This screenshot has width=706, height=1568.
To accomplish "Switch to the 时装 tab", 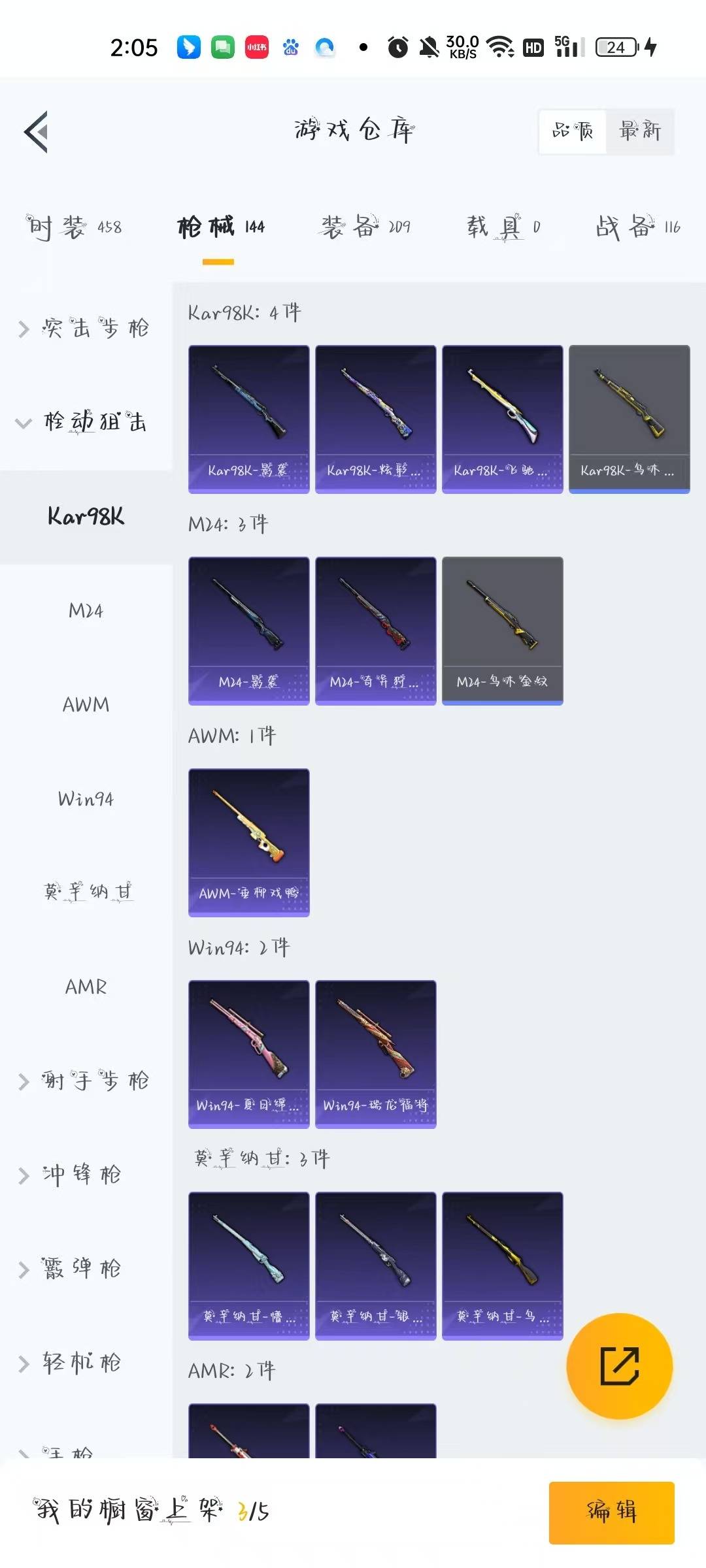I will click(x=73, y=227).
